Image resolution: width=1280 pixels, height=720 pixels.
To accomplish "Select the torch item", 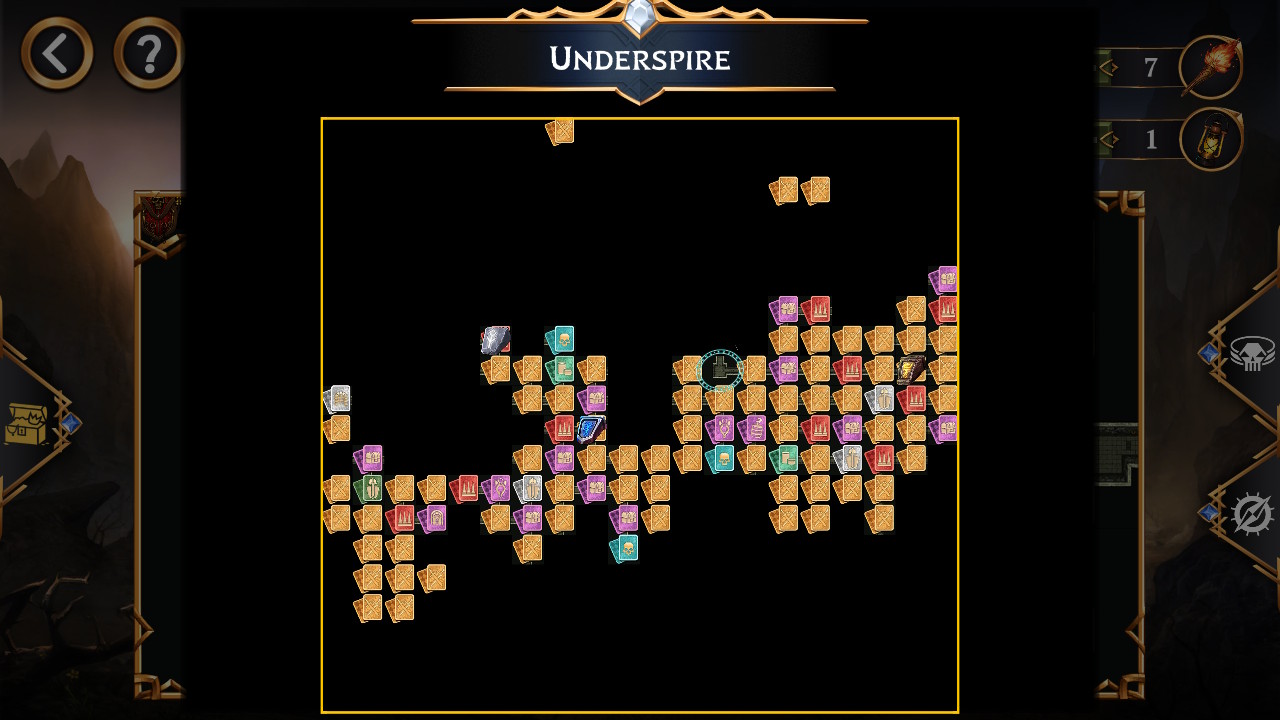I will (1210, 68).
